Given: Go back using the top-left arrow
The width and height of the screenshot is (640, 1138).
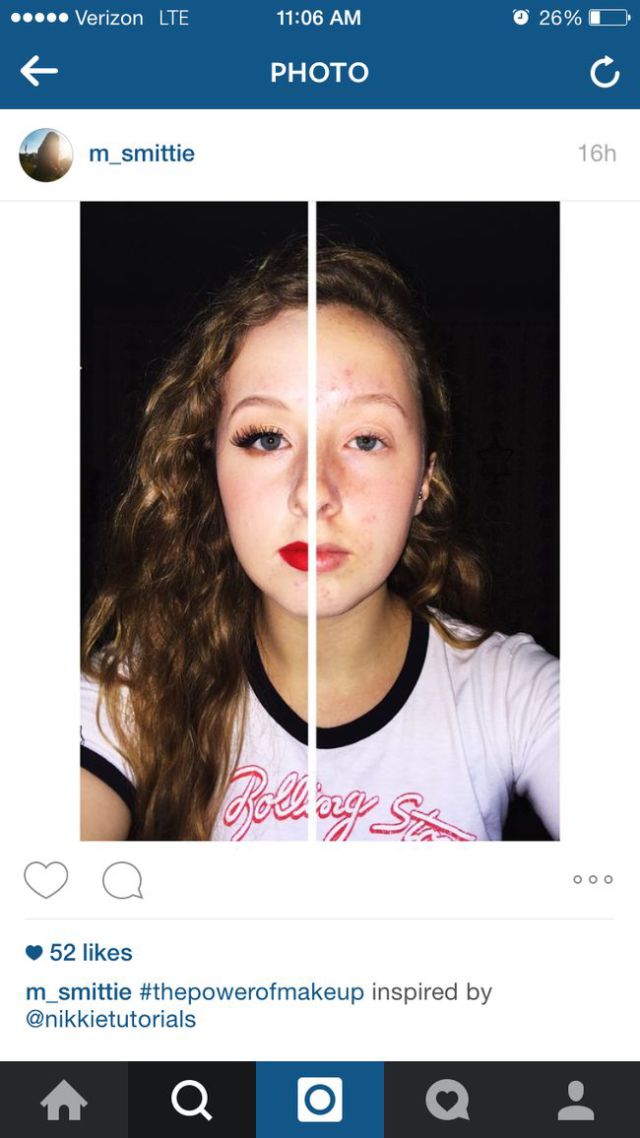Looking at the screenshot, I should coord(38,71).
